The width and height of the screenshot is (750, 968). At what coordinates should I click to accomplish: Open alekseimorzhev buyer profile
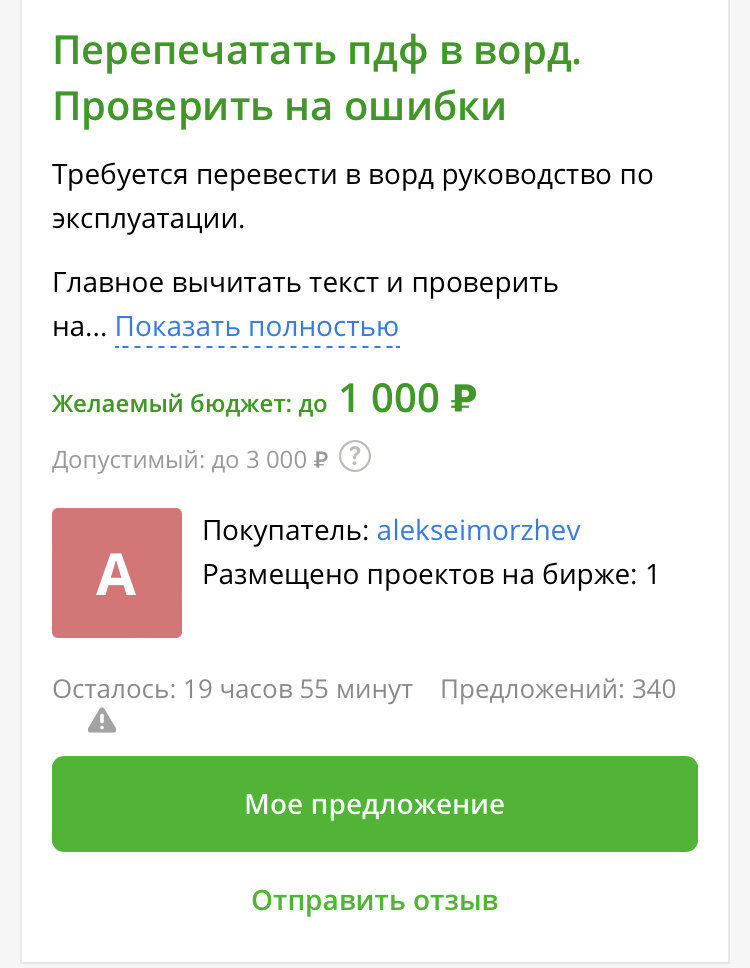(x=478, y=530)
